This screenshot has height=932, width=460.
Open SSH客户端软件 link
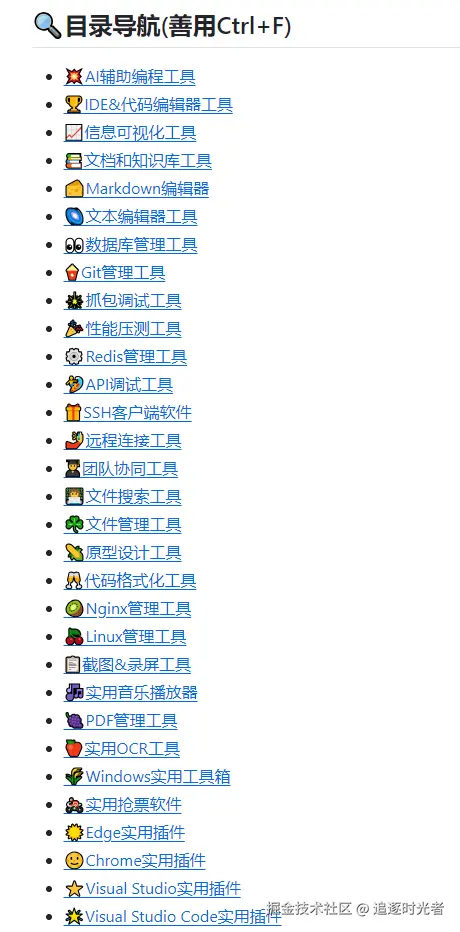128,413
